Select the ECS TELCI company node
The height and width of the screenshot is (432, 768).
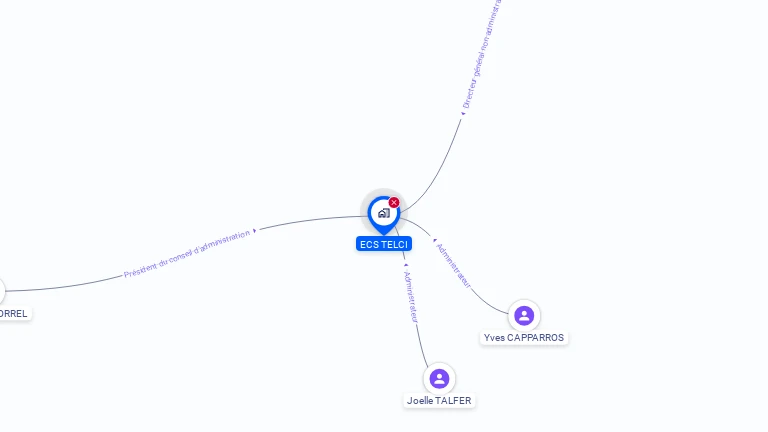click(x=383, y=213)
